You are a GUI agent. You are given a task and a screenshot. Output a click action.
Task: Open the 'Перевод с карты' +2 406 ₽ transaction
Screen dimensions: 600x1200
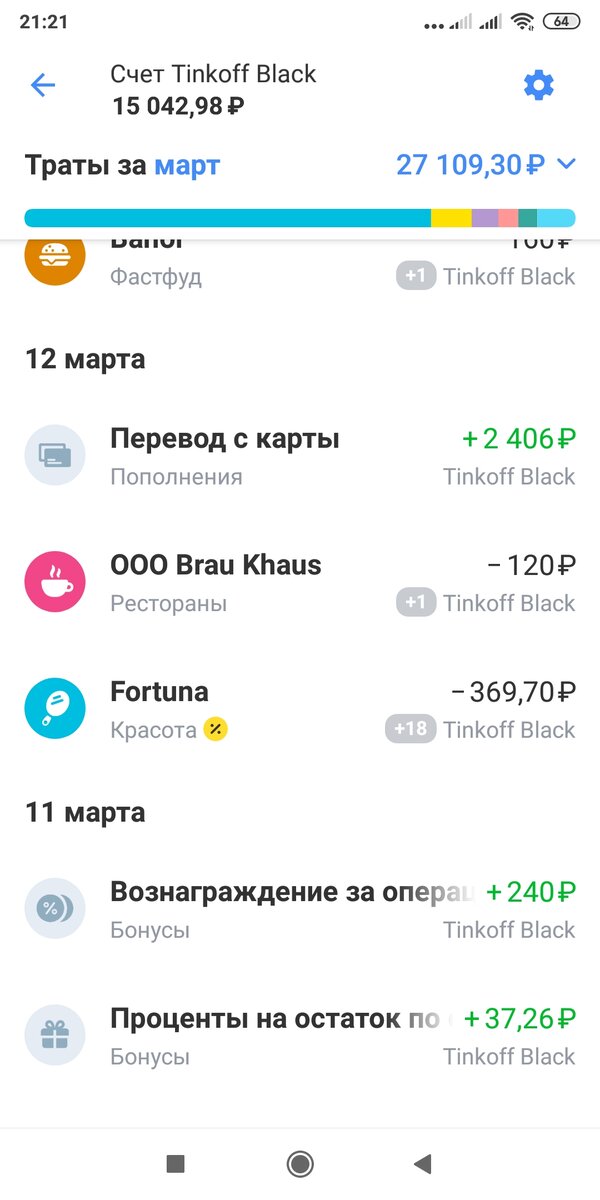300,457
